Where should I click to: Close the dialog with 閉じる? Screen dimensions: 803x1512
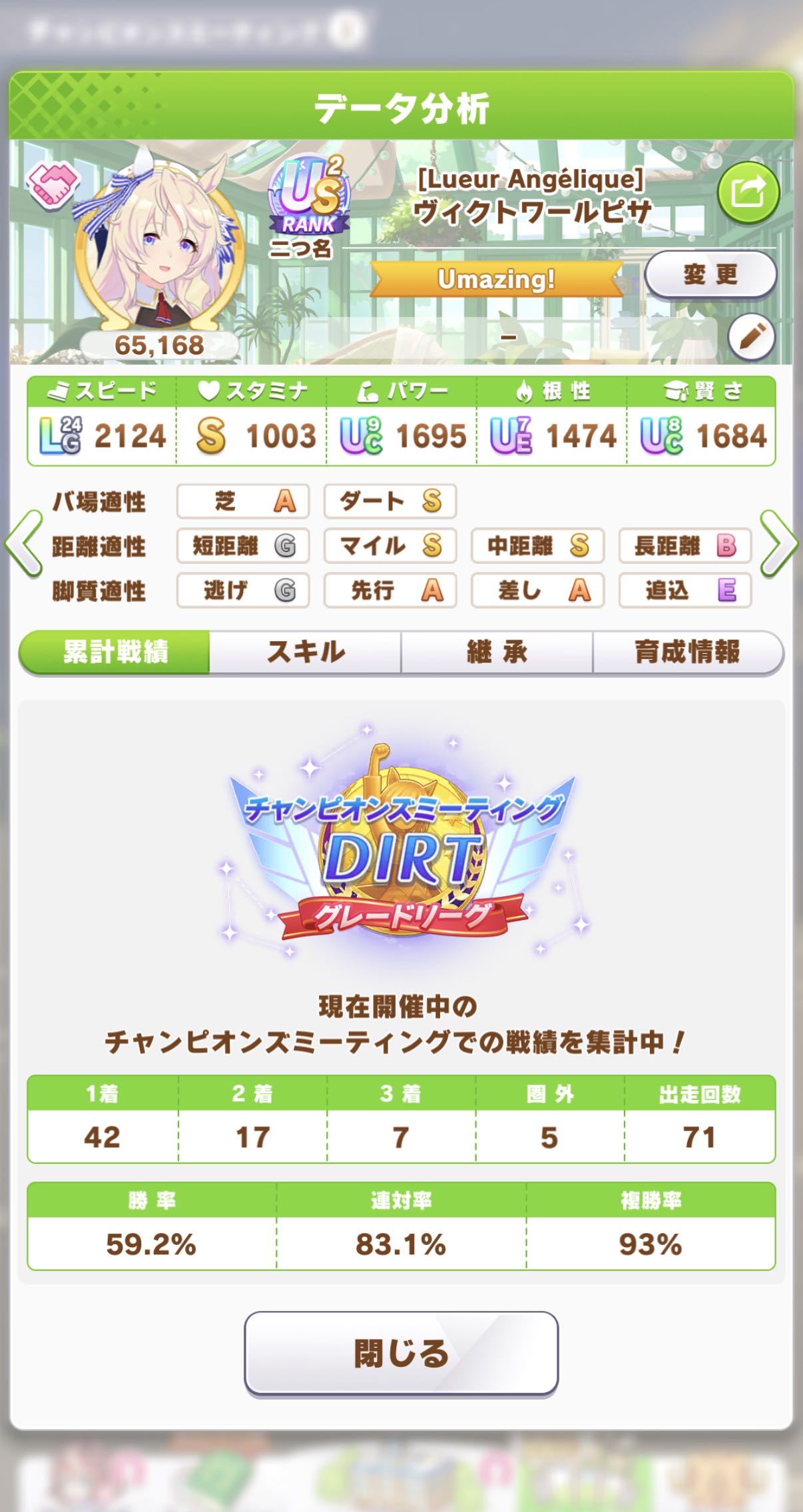coord(401,1353)
